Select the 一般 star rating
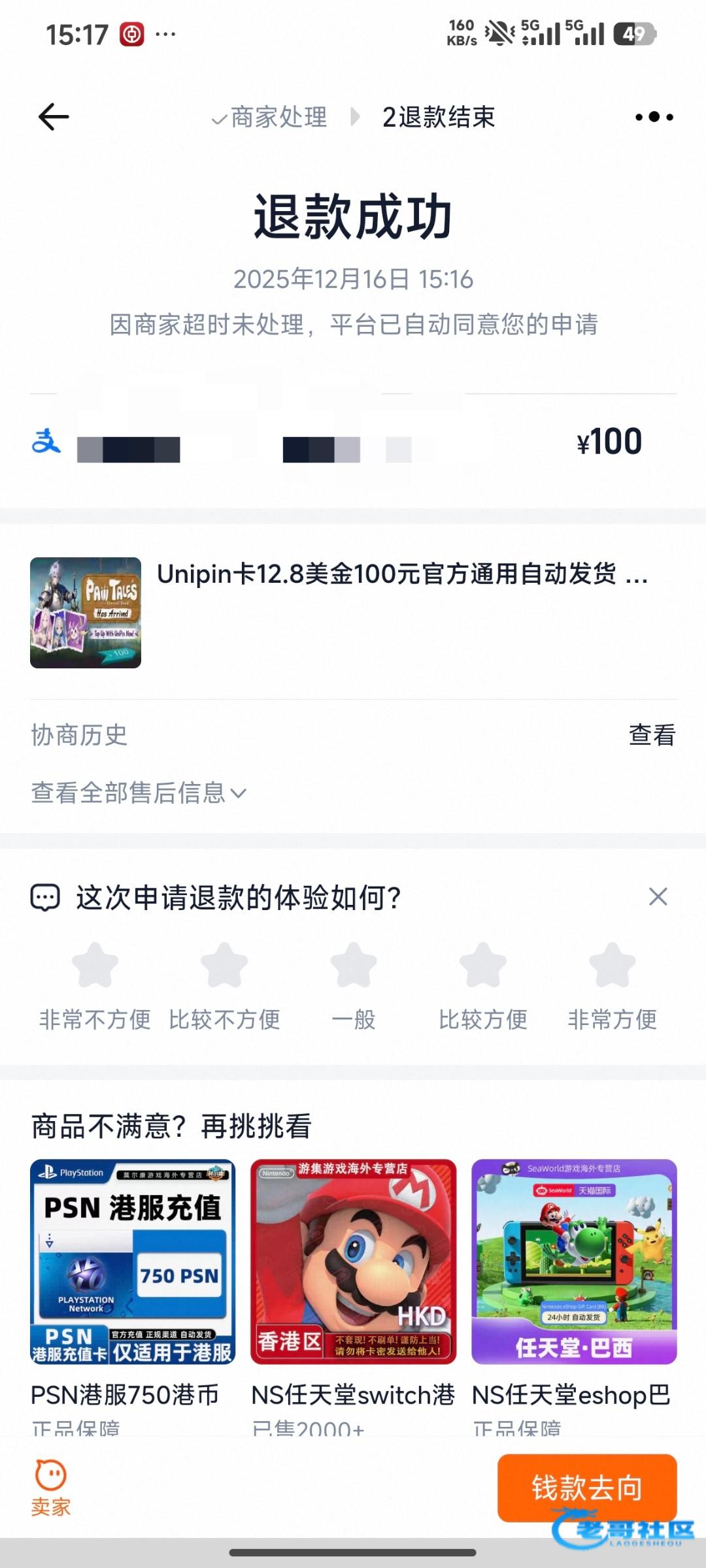706x1568 pixels. (354, 966)
